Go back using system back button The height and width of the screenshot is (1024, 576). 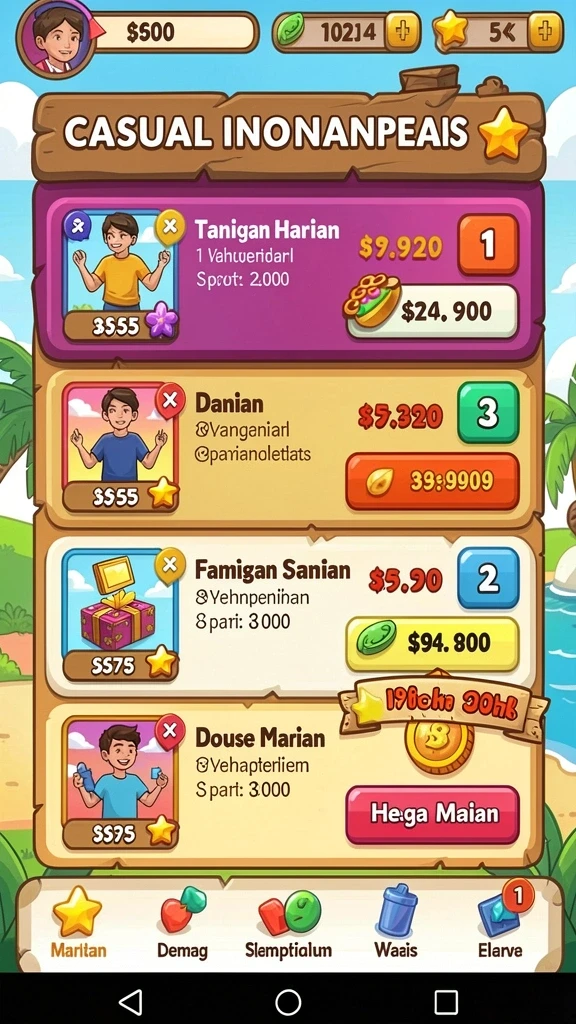pyautogui.click(x=131, y=1000)
